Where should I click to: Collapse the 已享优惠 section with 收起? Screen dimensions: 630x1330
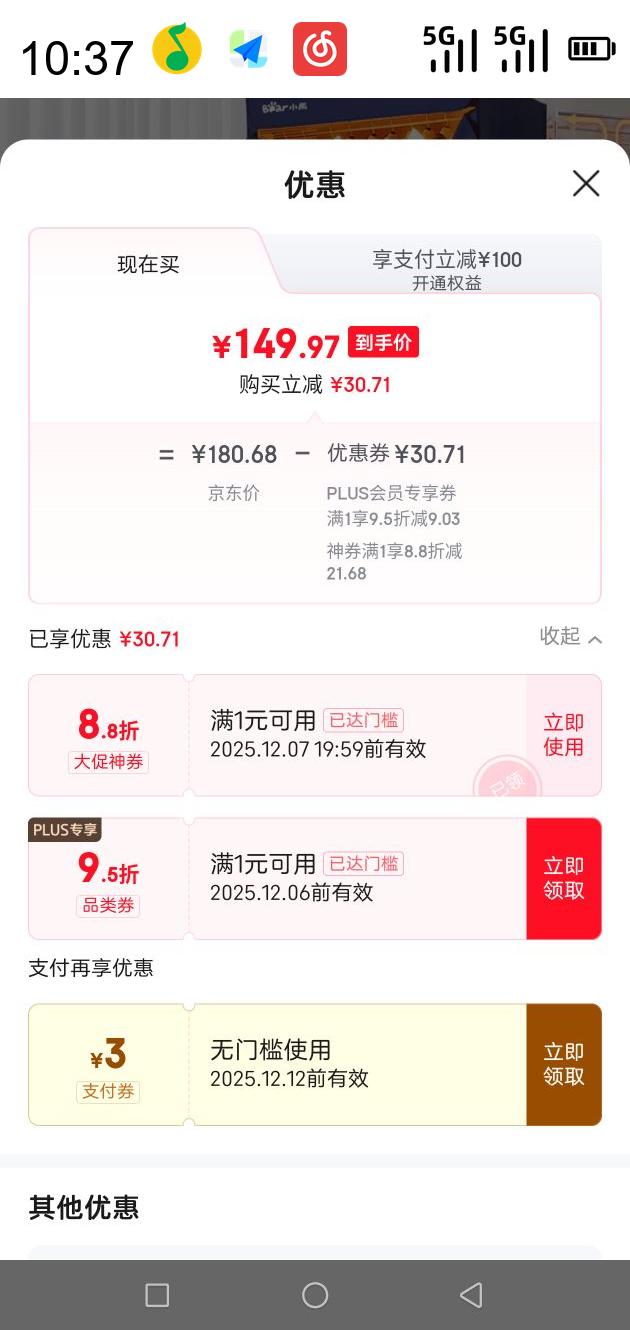571,637
